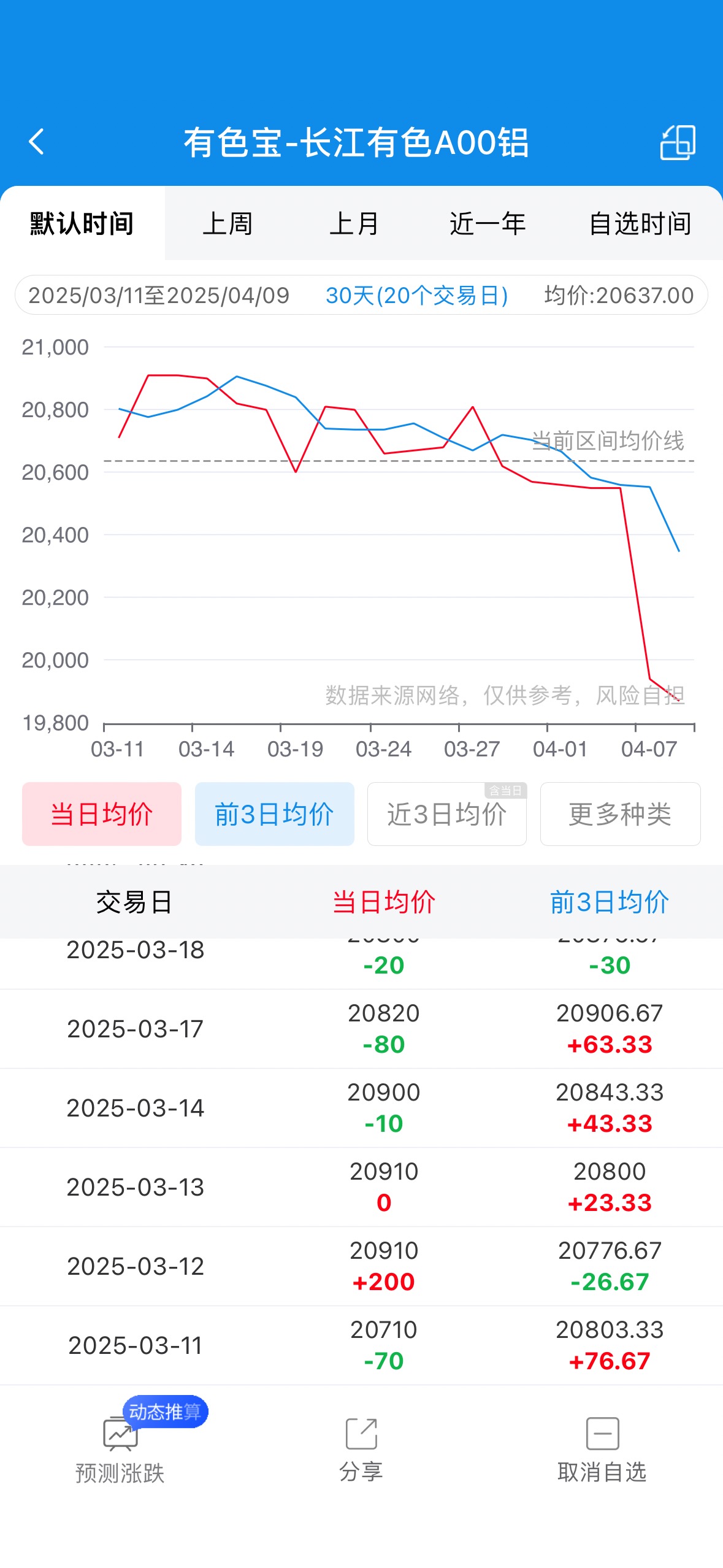The height and width of the screenshot is (1568, 723).
Task: Go back using the top-left arrow
Action: 37,142
